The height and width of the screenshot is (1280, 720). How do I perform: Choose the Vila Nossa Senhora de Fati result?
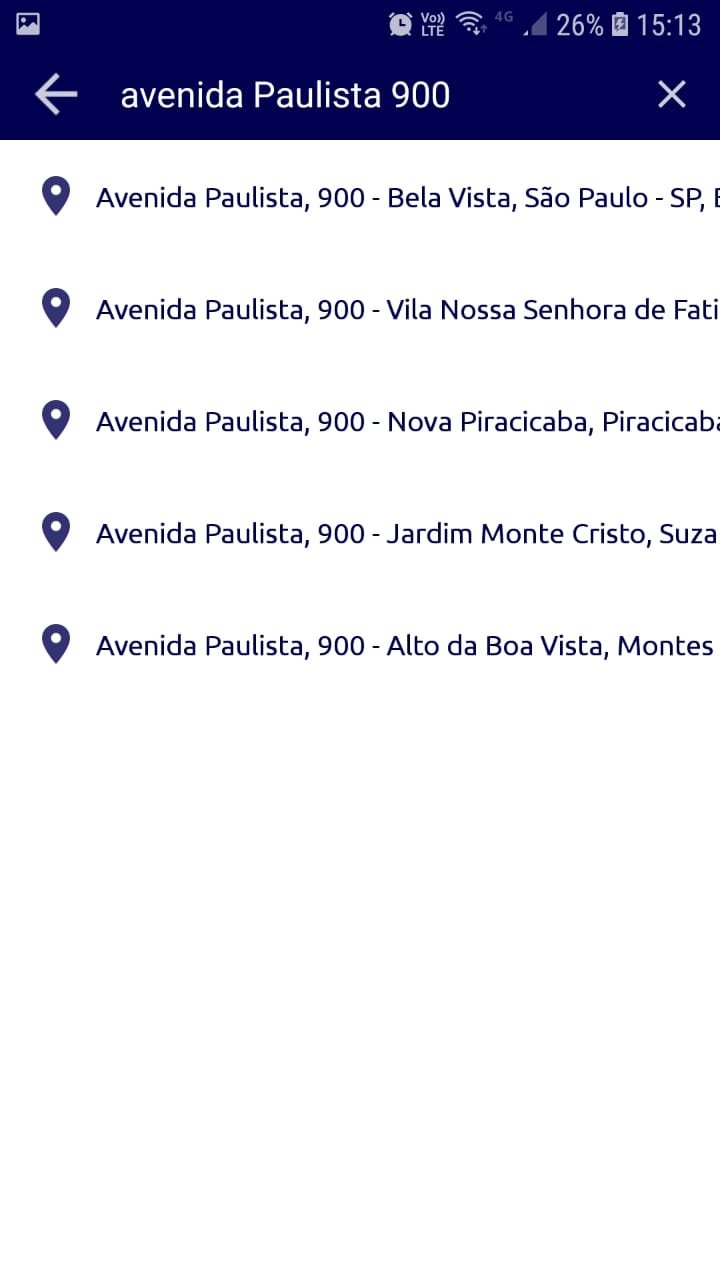[360, 309]
